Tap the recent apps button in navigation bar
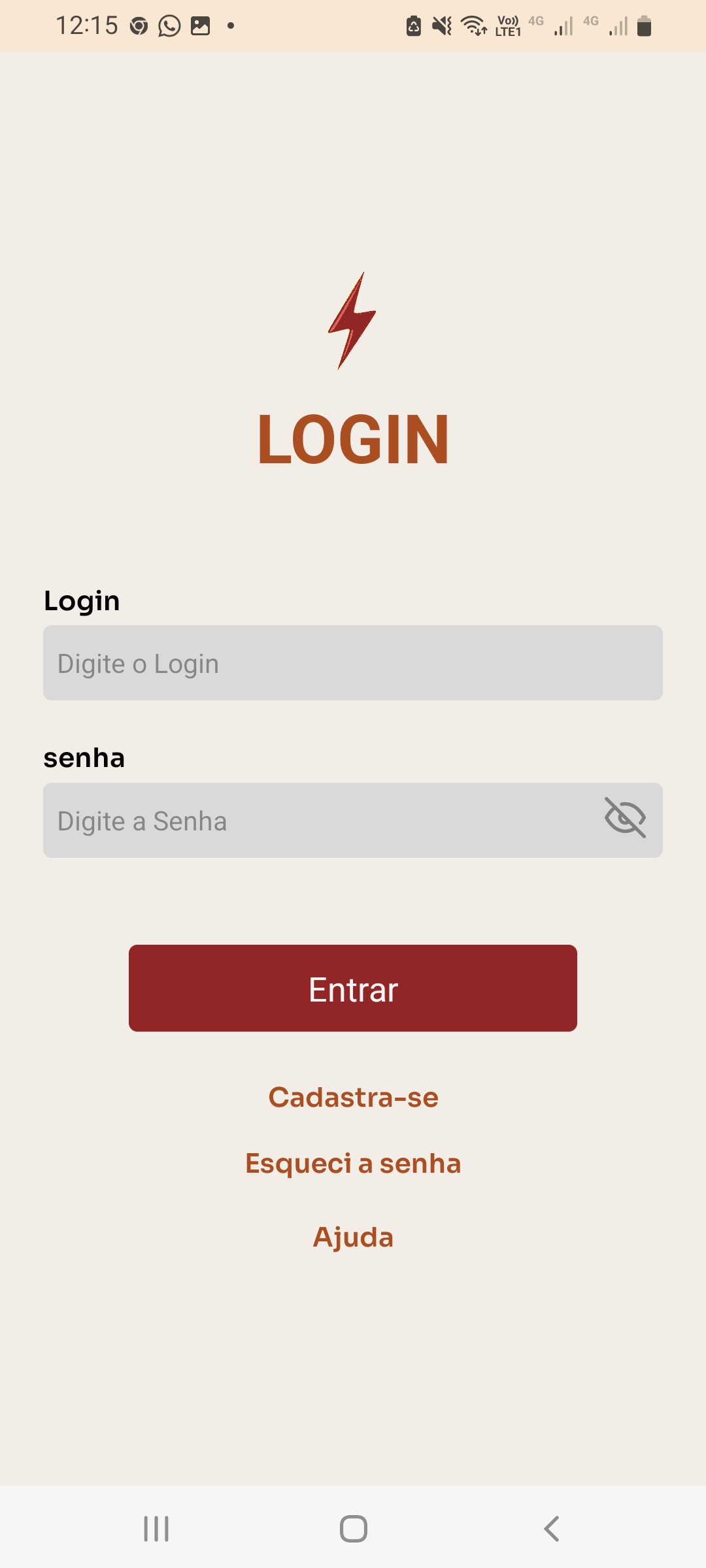The width and height of the screenshot is (706, 1568). 156,1527
